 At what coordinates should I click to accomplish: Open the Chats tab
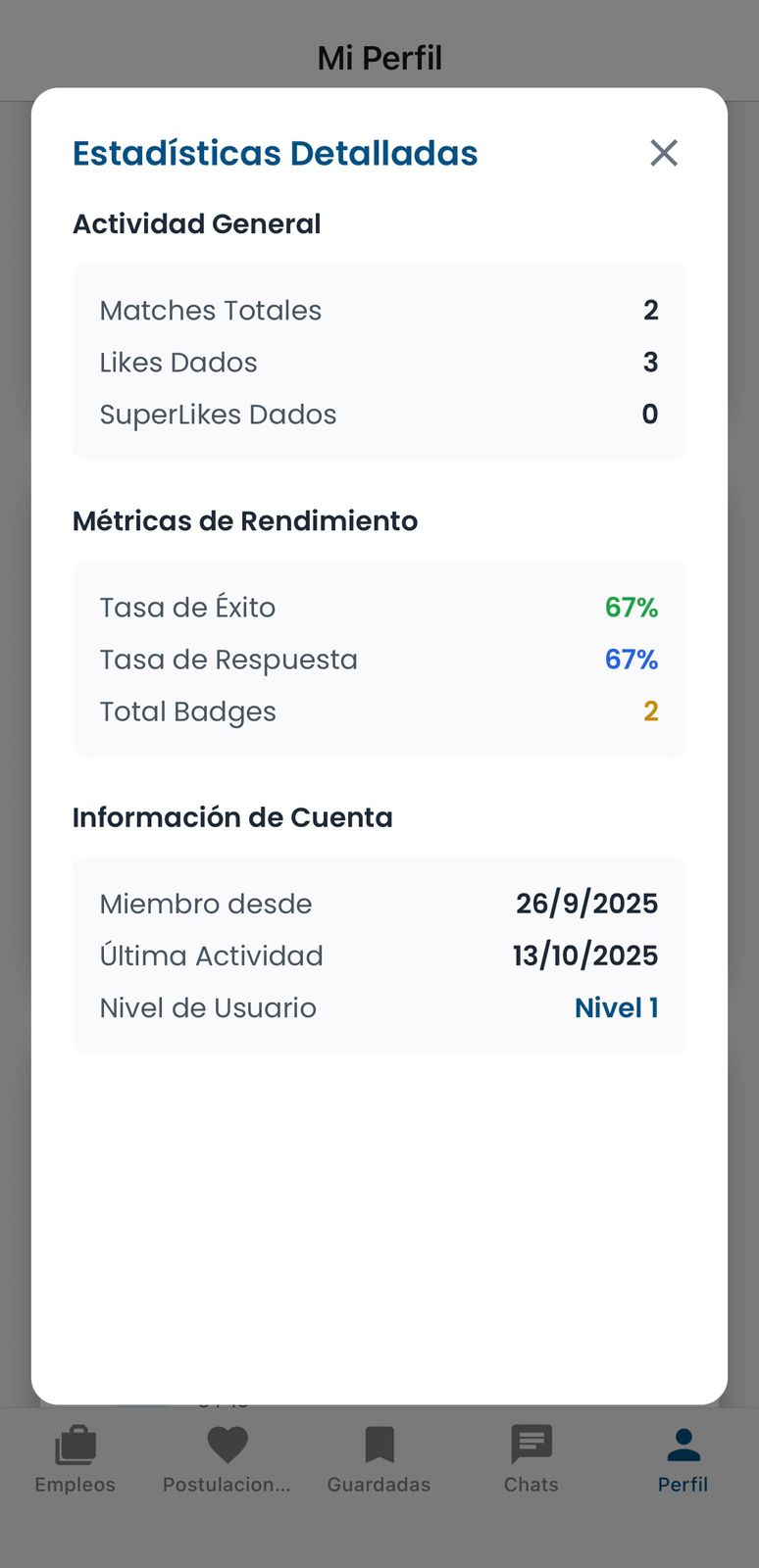click(x=531, y=1458)
